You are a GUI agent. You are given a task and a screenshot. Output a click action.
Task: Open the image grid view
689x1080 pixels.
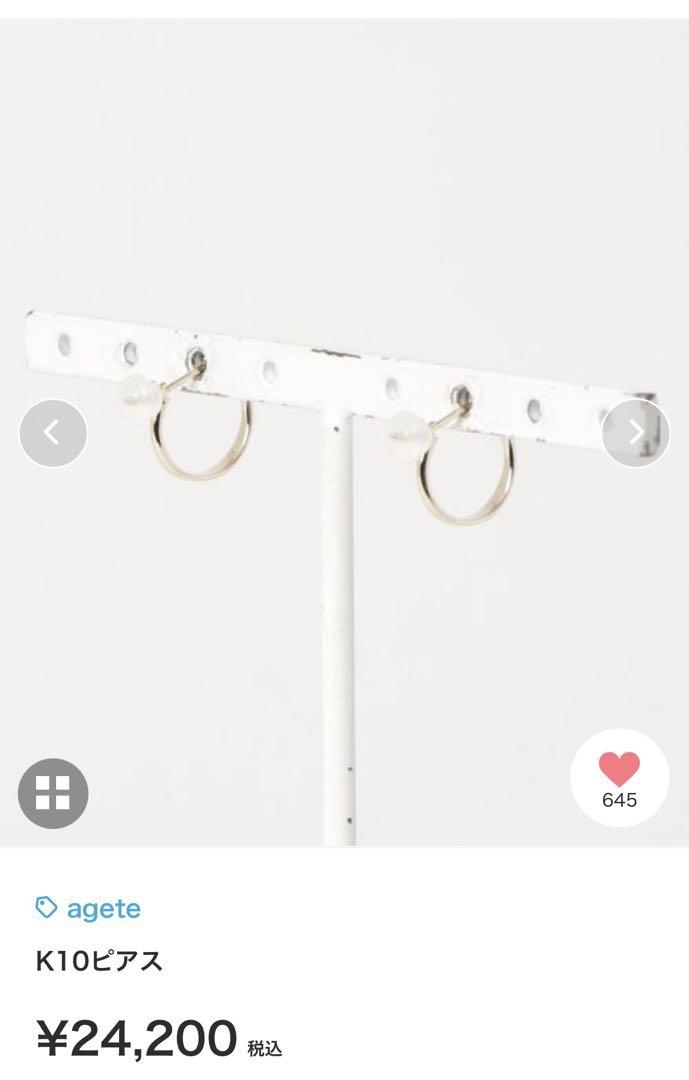pos(53,794)
